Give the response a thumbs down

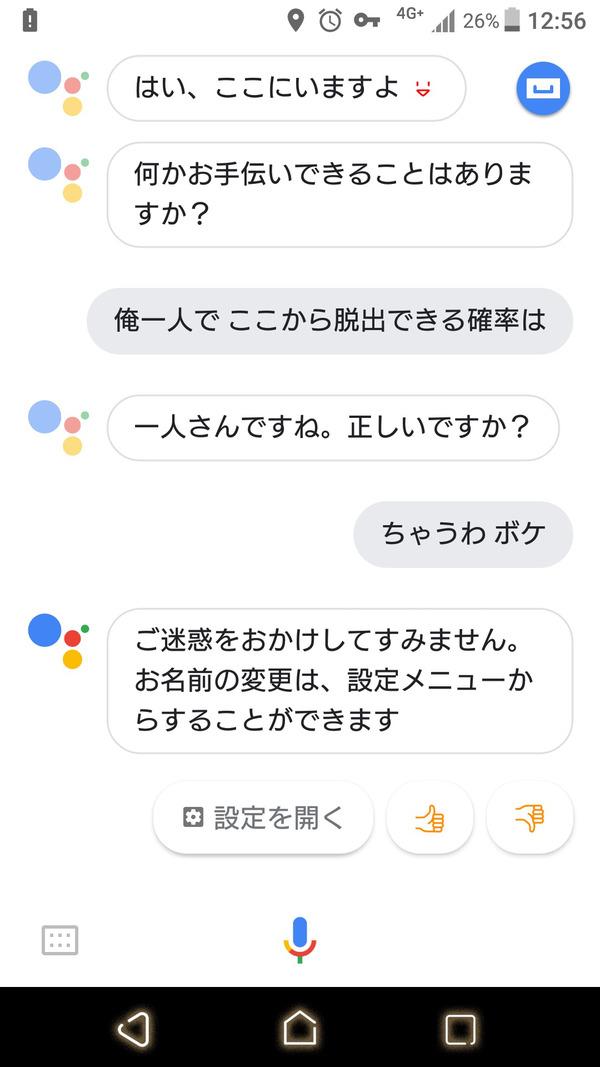coord(529,819)
